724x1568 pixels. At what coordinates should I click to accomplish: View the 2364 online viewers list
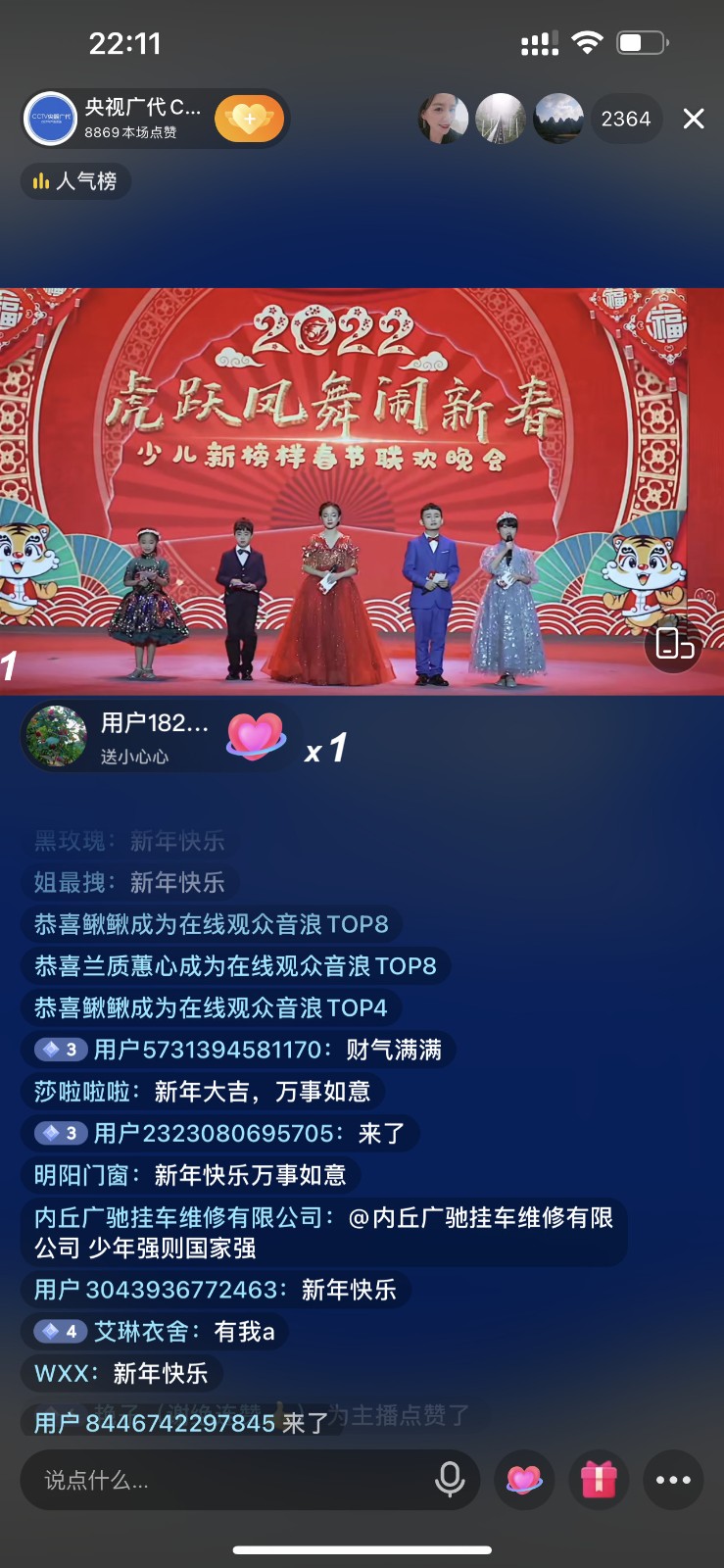click(625, 119)
